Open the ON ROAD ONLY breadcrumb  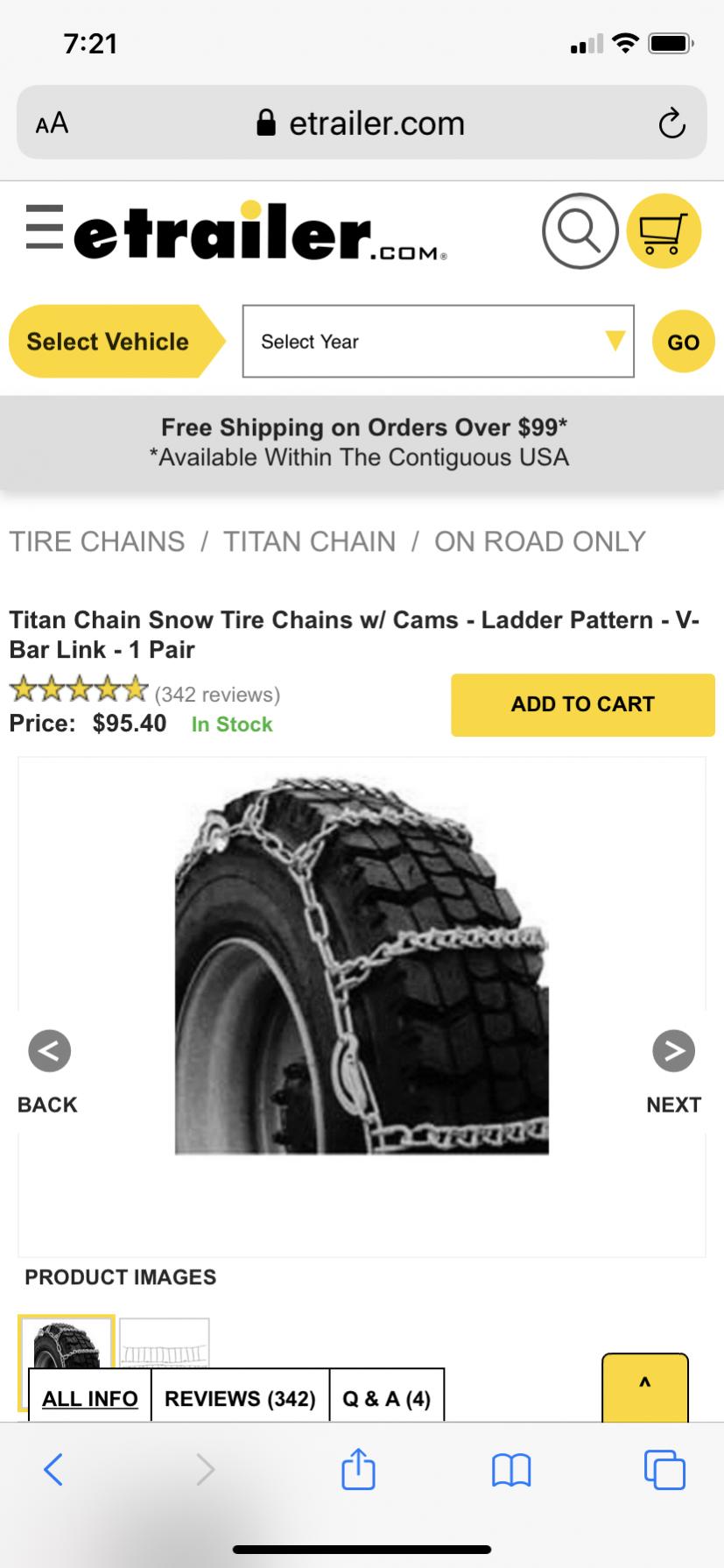[539, 541]
